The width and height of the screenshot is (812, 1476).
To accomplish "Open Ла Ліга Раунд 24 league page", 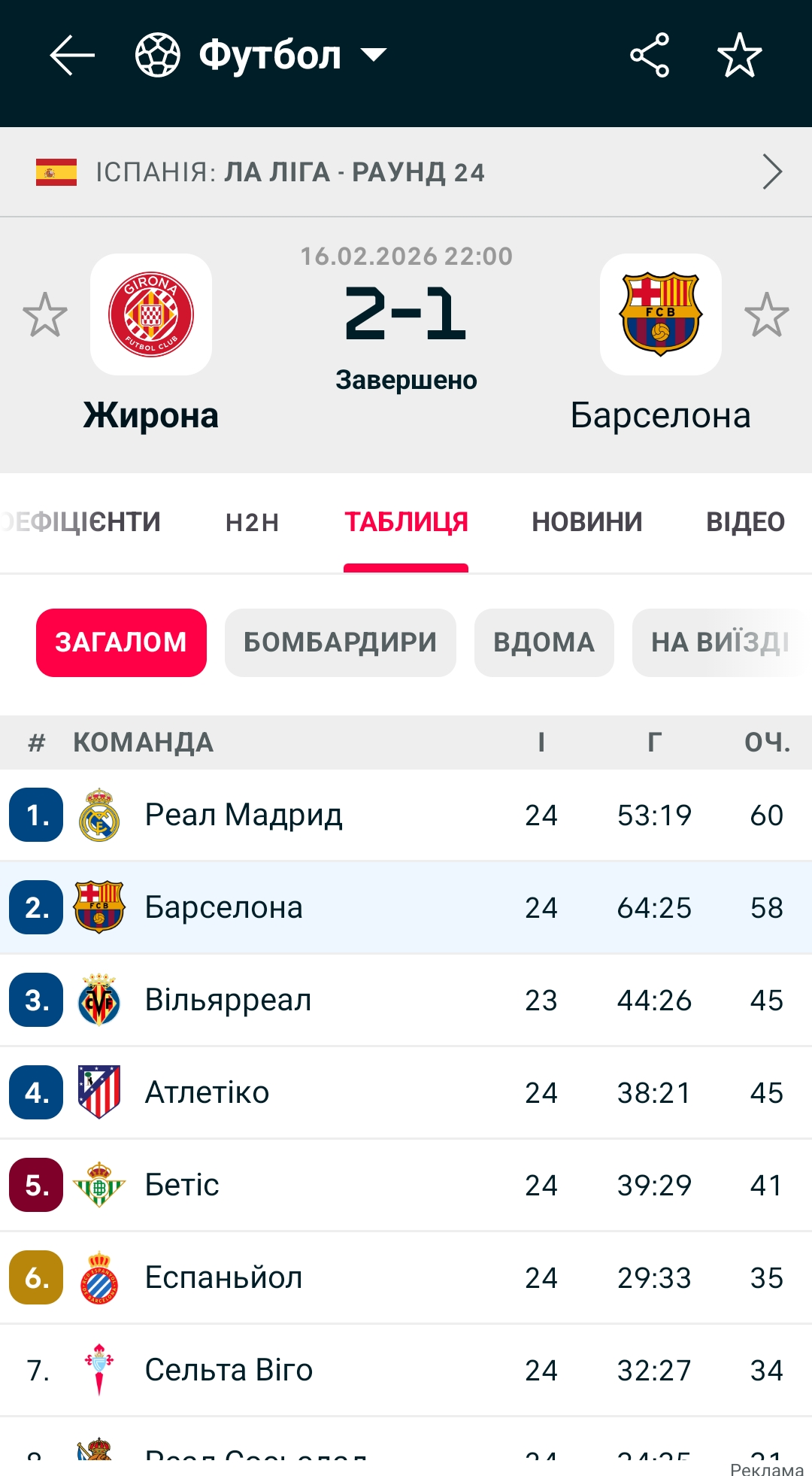I will pos(406,172).
